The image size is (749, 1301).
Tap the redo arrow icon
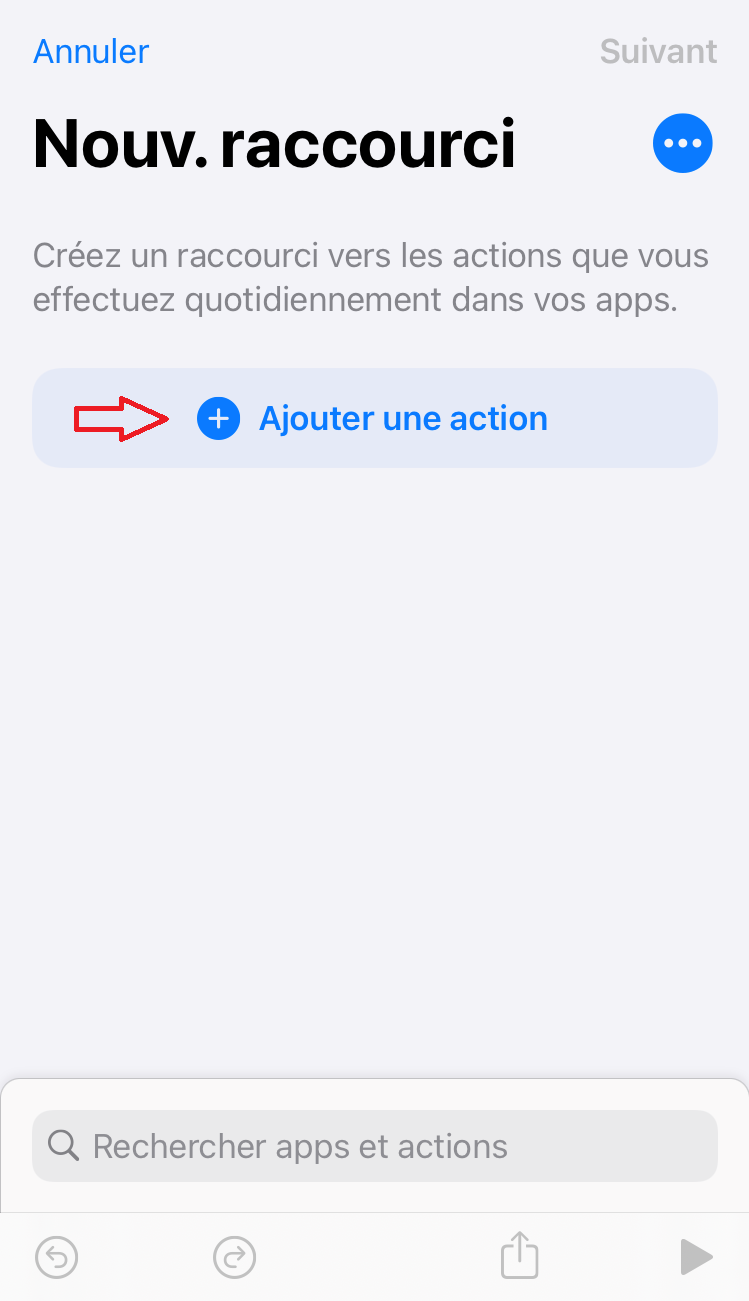[x=235, y=1257]
